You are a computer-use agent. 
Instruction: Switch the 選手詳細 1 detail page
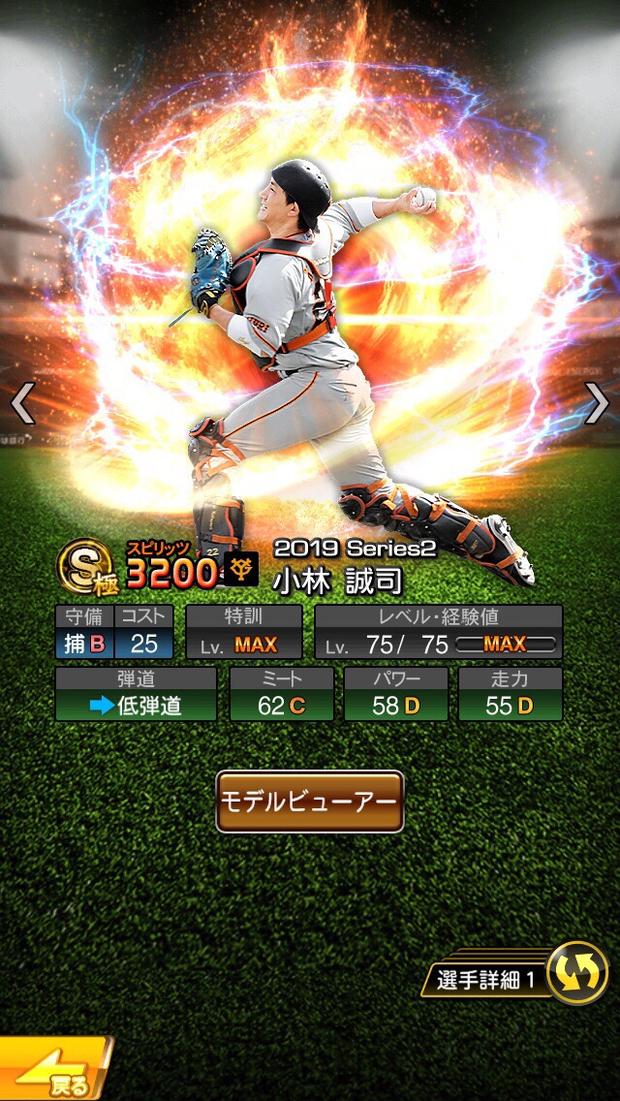[x=577, y=973]
